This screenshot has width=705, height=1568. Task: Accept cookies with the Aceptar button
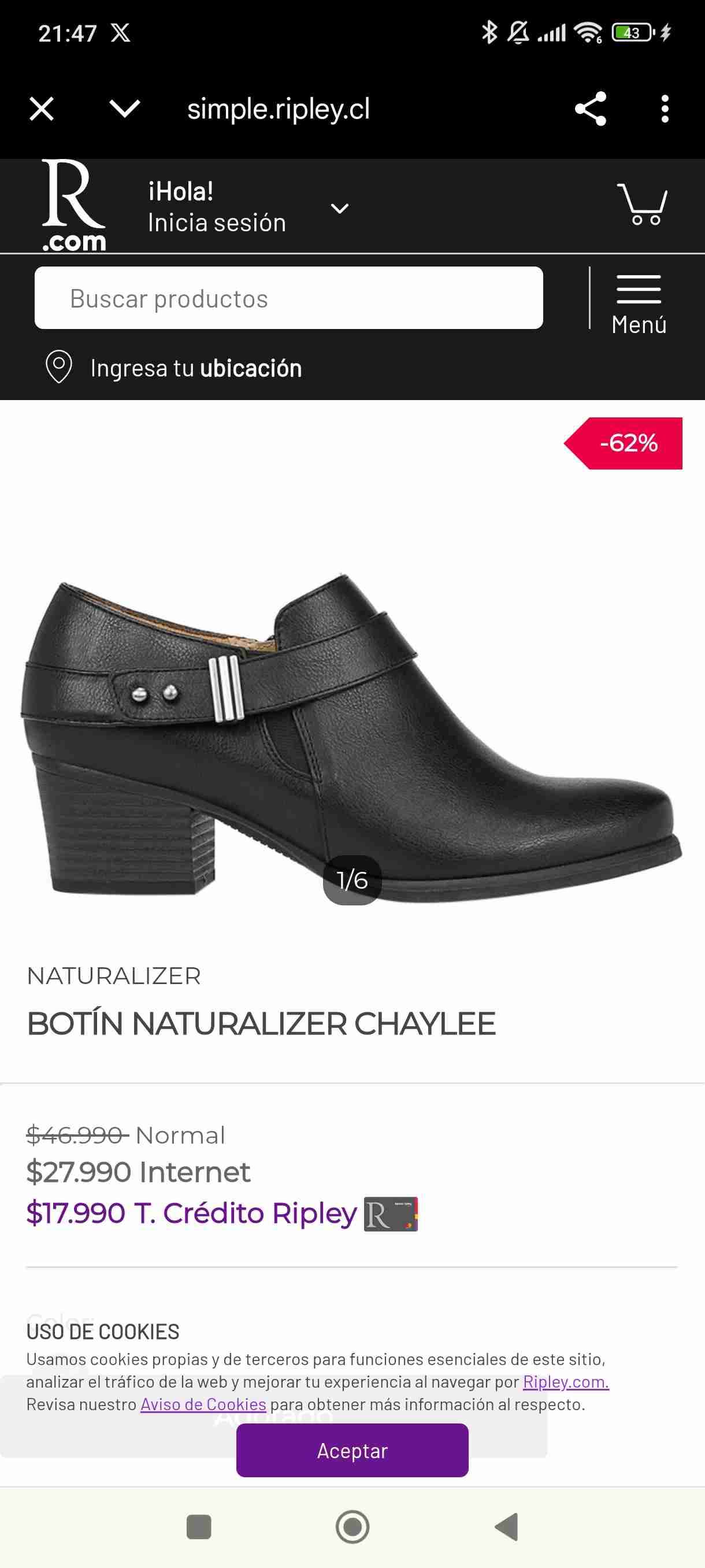coord(351,1451)
